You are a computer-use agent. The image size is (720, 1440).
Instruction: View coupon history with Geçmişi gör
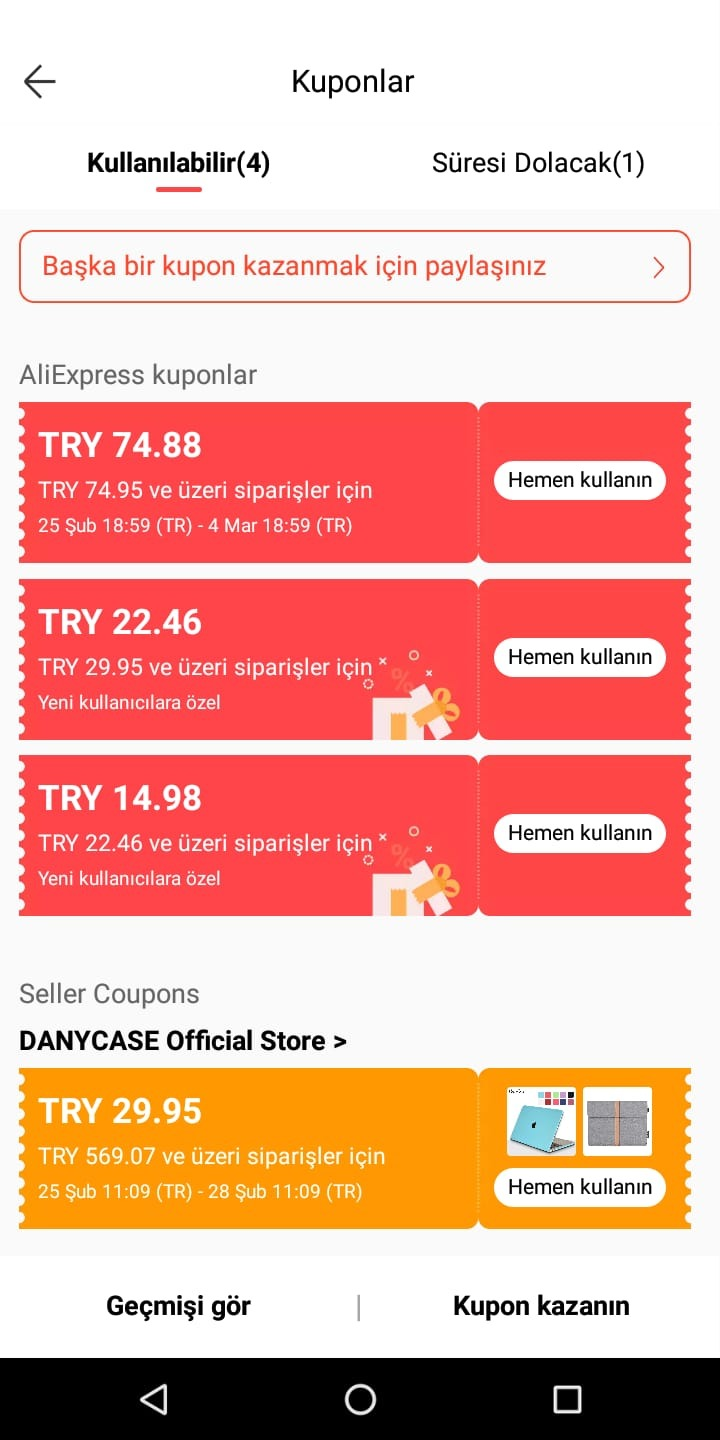[x=178, y=1306]
